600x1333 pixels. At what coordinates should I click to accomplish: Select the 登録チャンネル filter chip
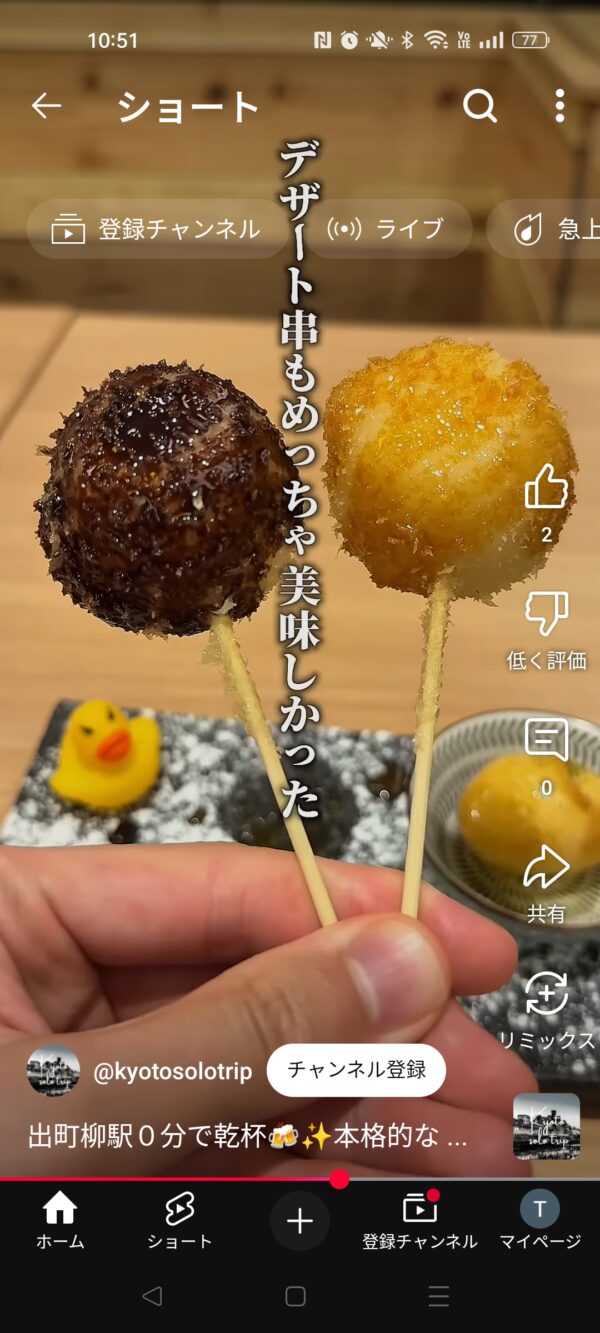(x=156, y=229)
